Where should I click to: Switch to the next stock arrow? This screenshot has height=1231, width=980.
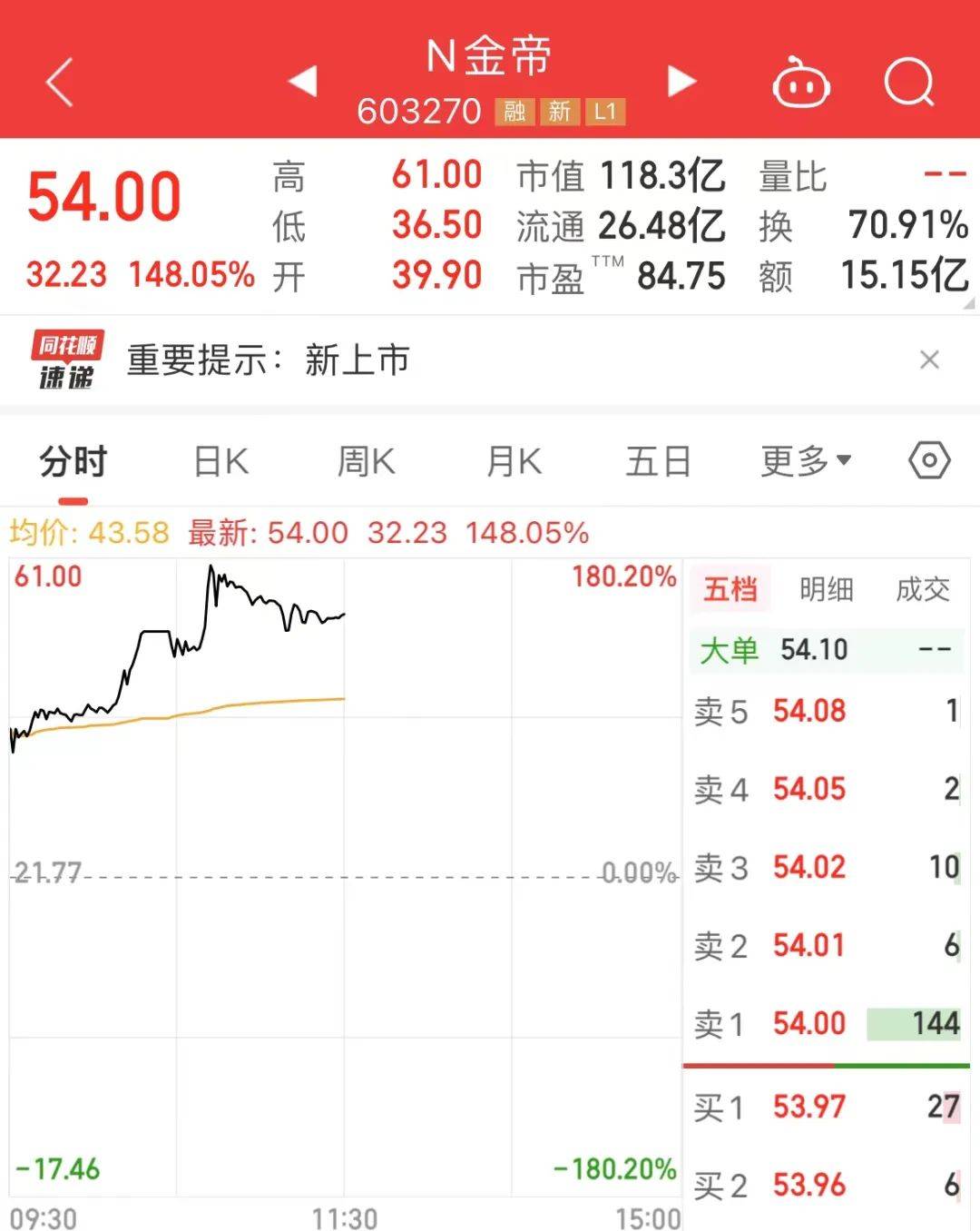(x=681, y=81)
